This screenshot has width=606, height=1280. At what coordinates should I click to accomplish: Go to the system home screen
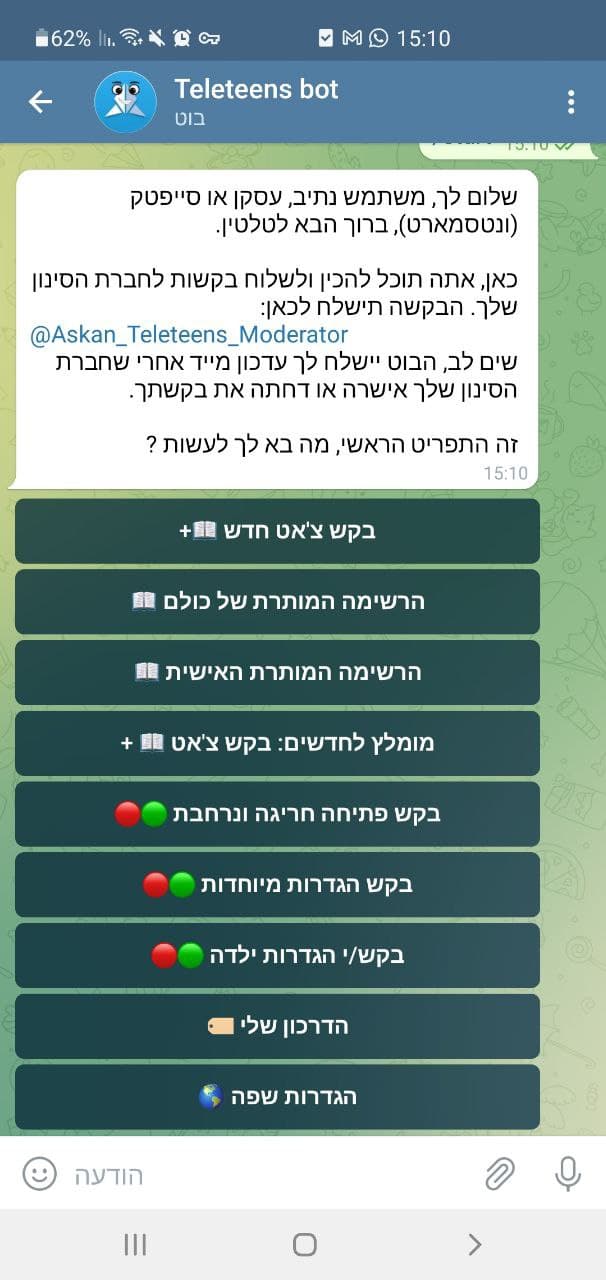click(x=304, y=1244)
